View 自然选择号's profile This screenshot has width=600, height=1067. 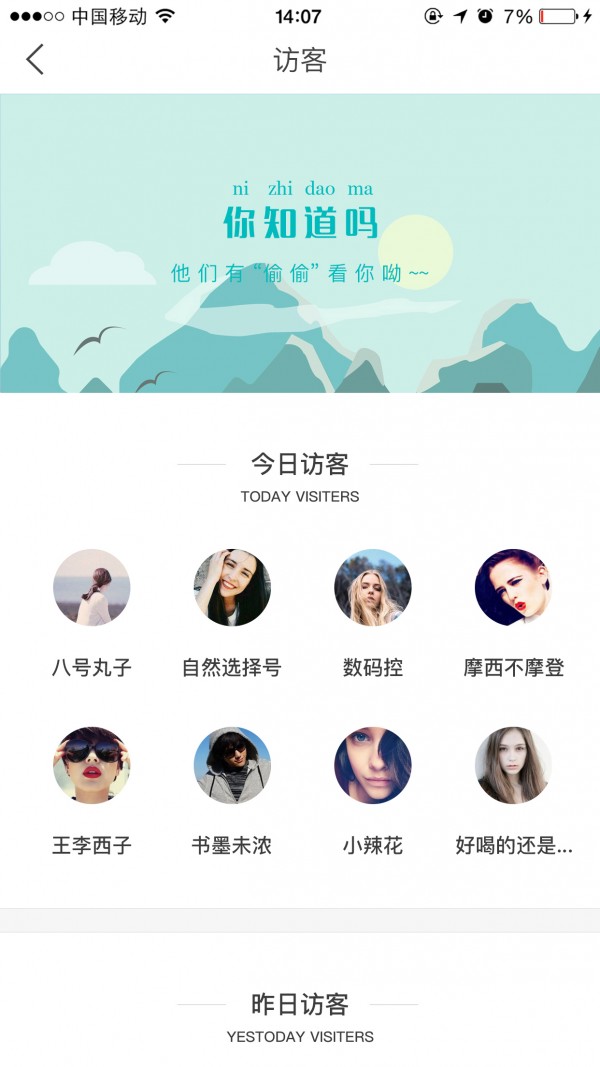[x=232, y=588]
